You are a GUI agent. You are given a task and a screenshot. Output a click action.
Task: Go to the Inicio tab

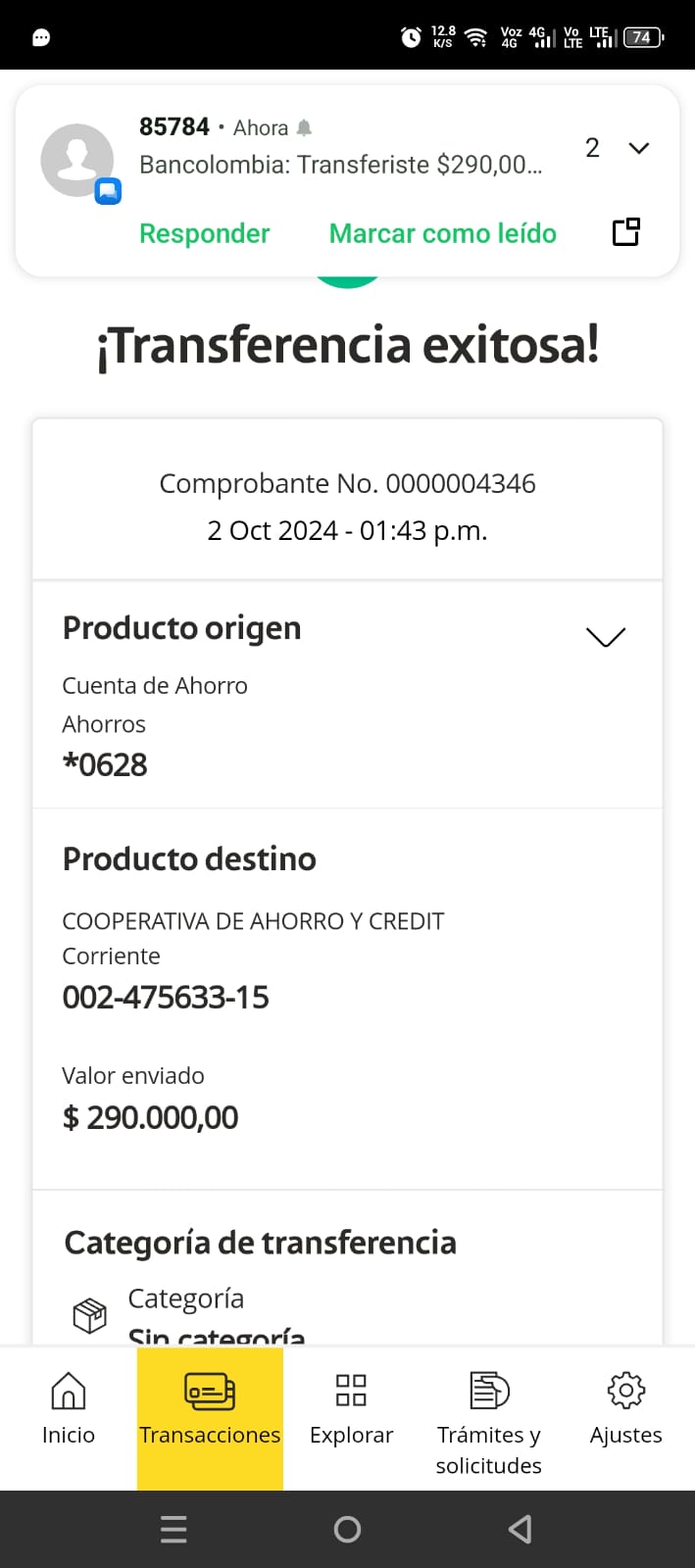point(69,1409)
